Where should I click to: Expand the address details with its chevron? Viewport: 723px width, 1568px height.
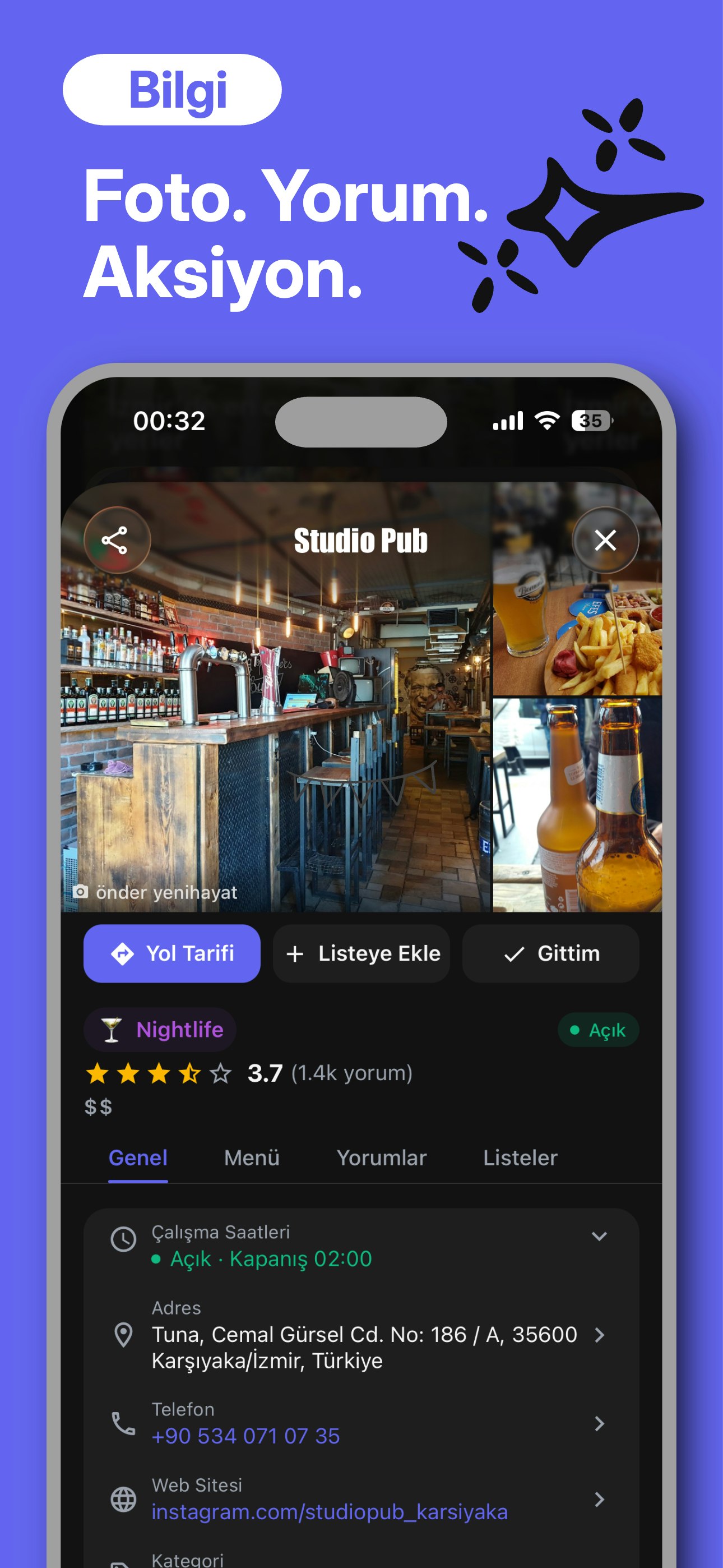click(x=601, y=1335)
